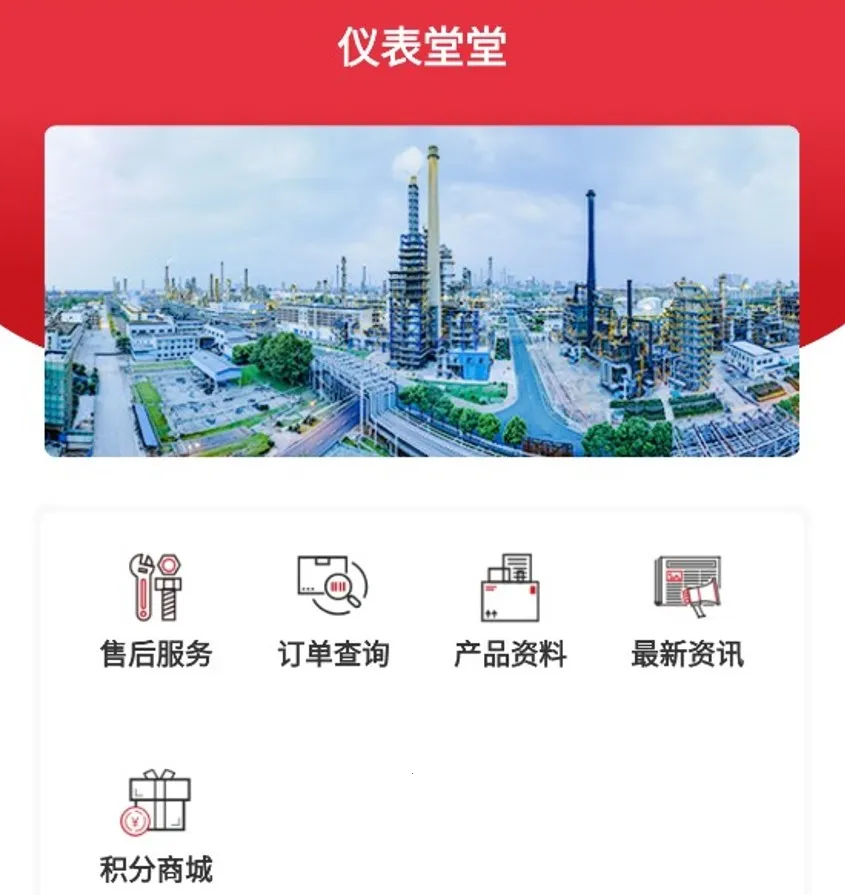Open 产品资料 product materials
This screenshot has width=845, height=895.
(x=512, y=655)
